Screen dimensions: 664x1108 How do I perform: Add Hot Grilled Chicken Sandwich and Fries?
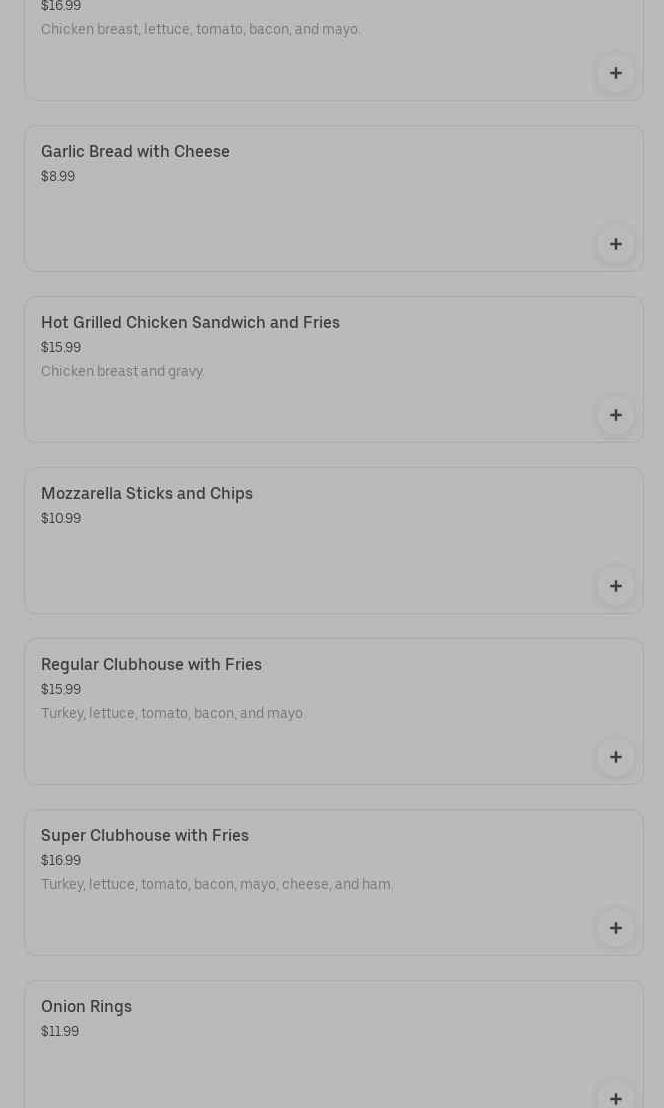(x=615, y=415)
